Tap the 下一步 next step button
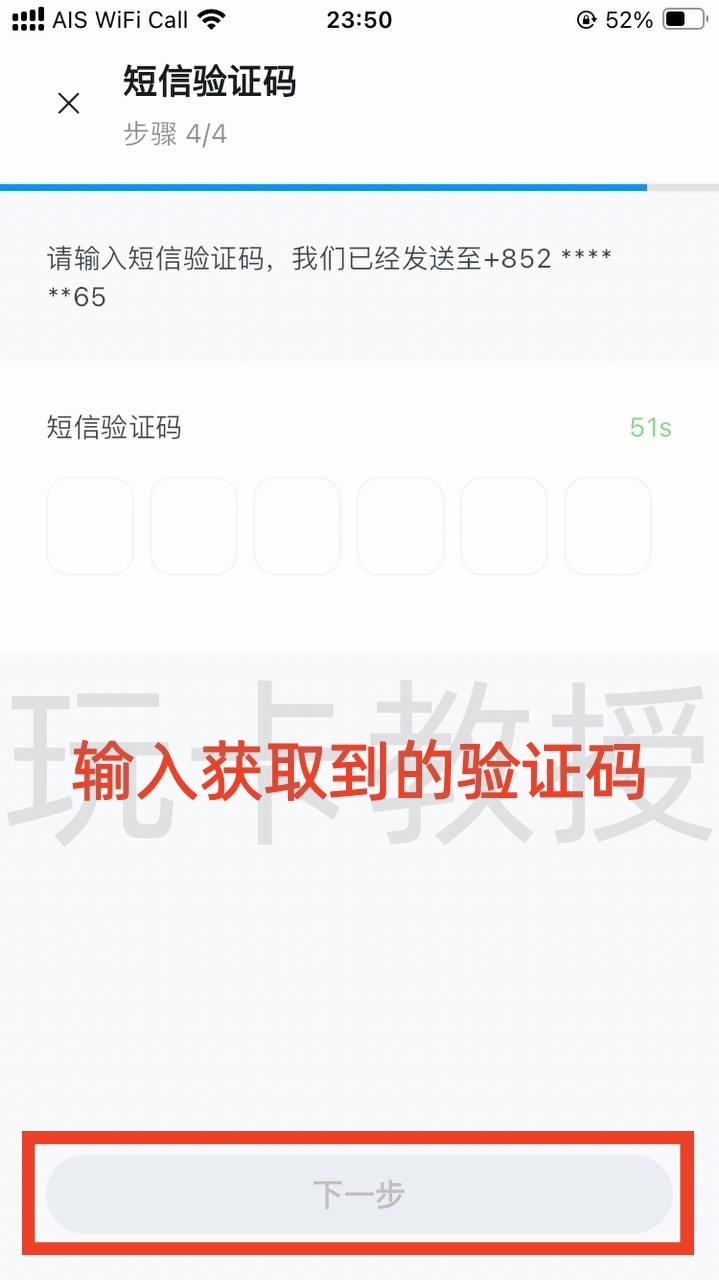The height and width of the screenshot is (1280, 719). [359, 1194]
